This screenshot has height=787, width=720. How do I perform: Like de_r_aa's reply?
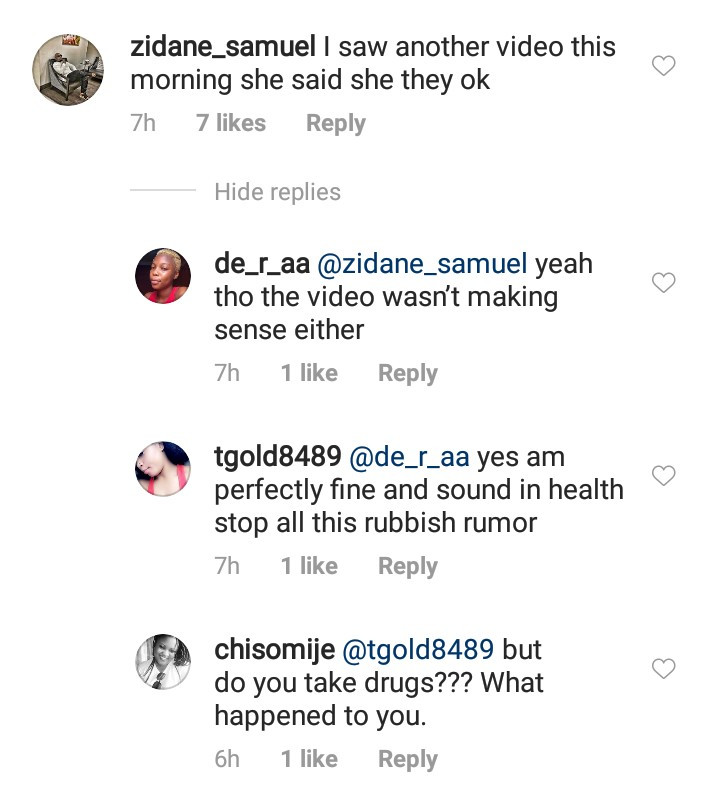coord(664,284)
